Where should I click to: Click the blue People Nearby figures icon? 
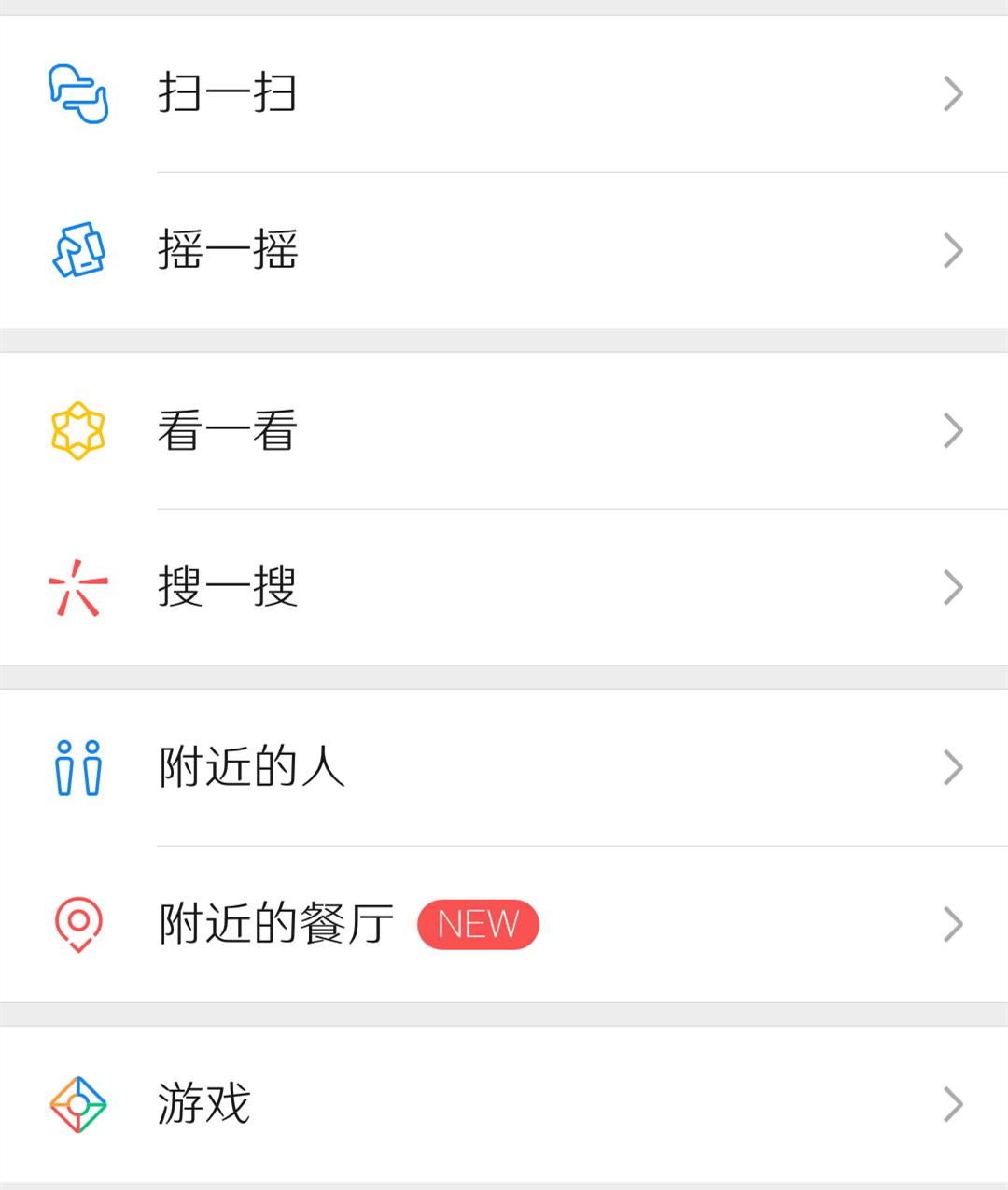(79, 767)
